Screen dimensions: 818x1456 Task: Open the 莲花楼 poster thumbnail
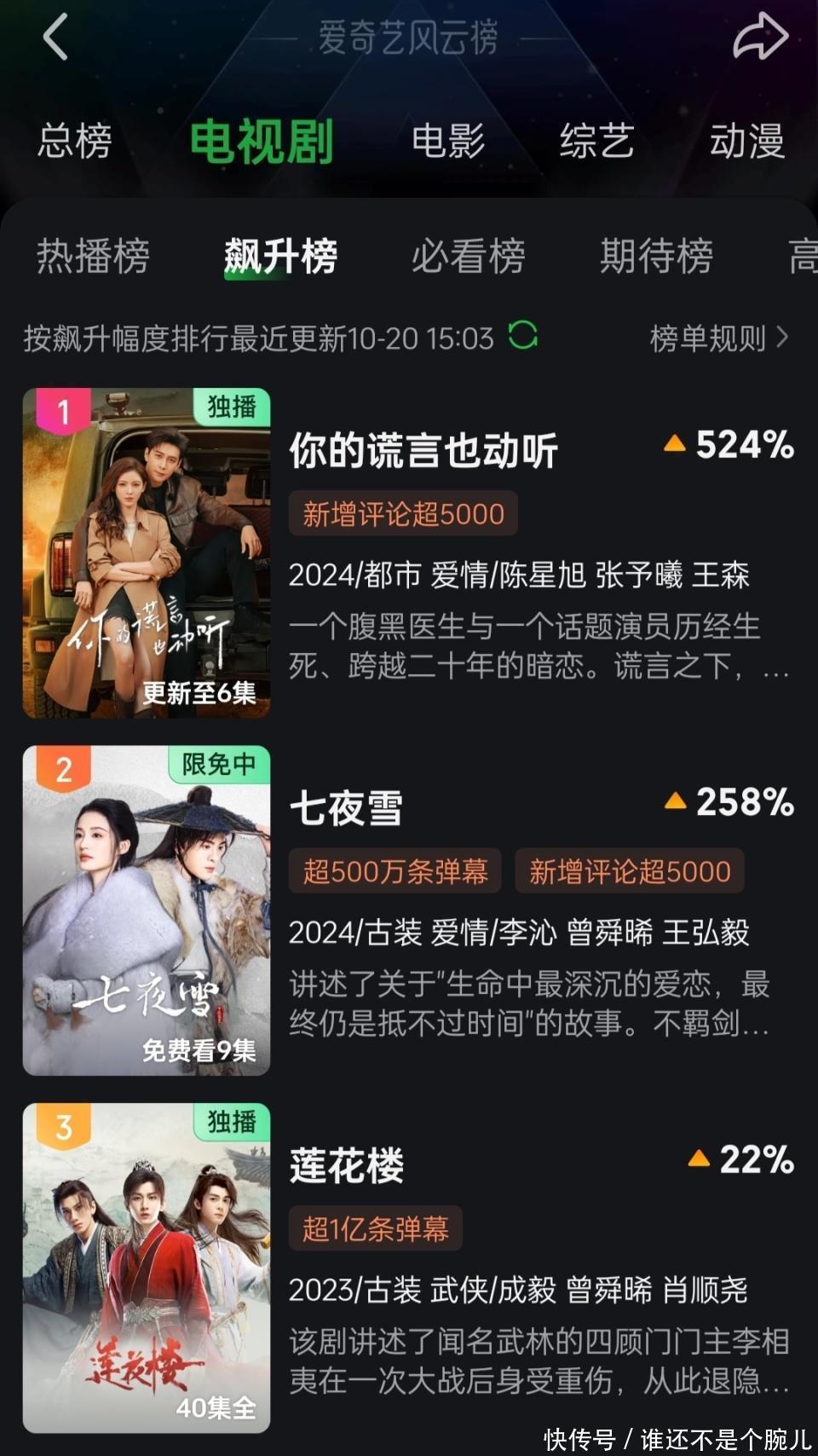pos(147,1268)
